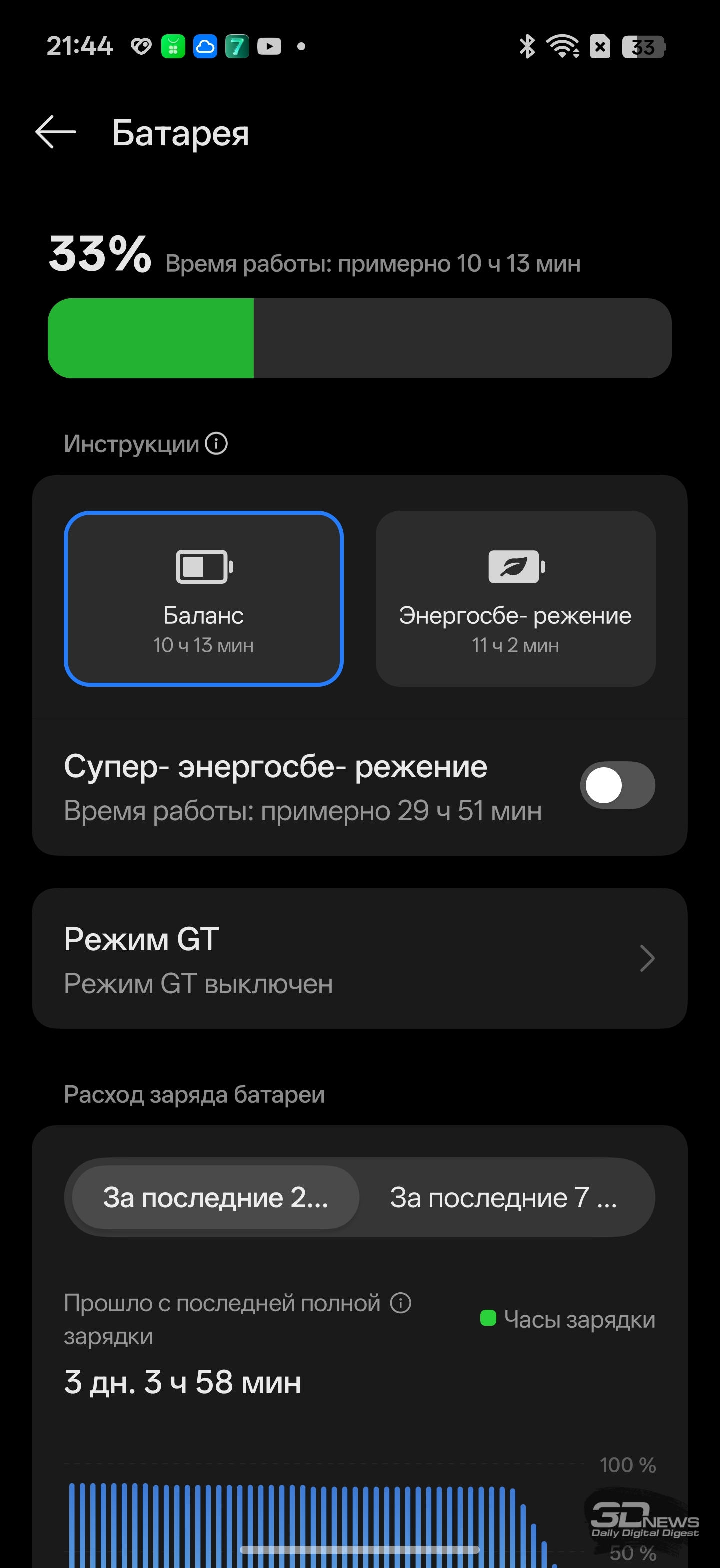Select the Баланс power mode
This screenshot has height=1568, width=720.
(204, 599)
